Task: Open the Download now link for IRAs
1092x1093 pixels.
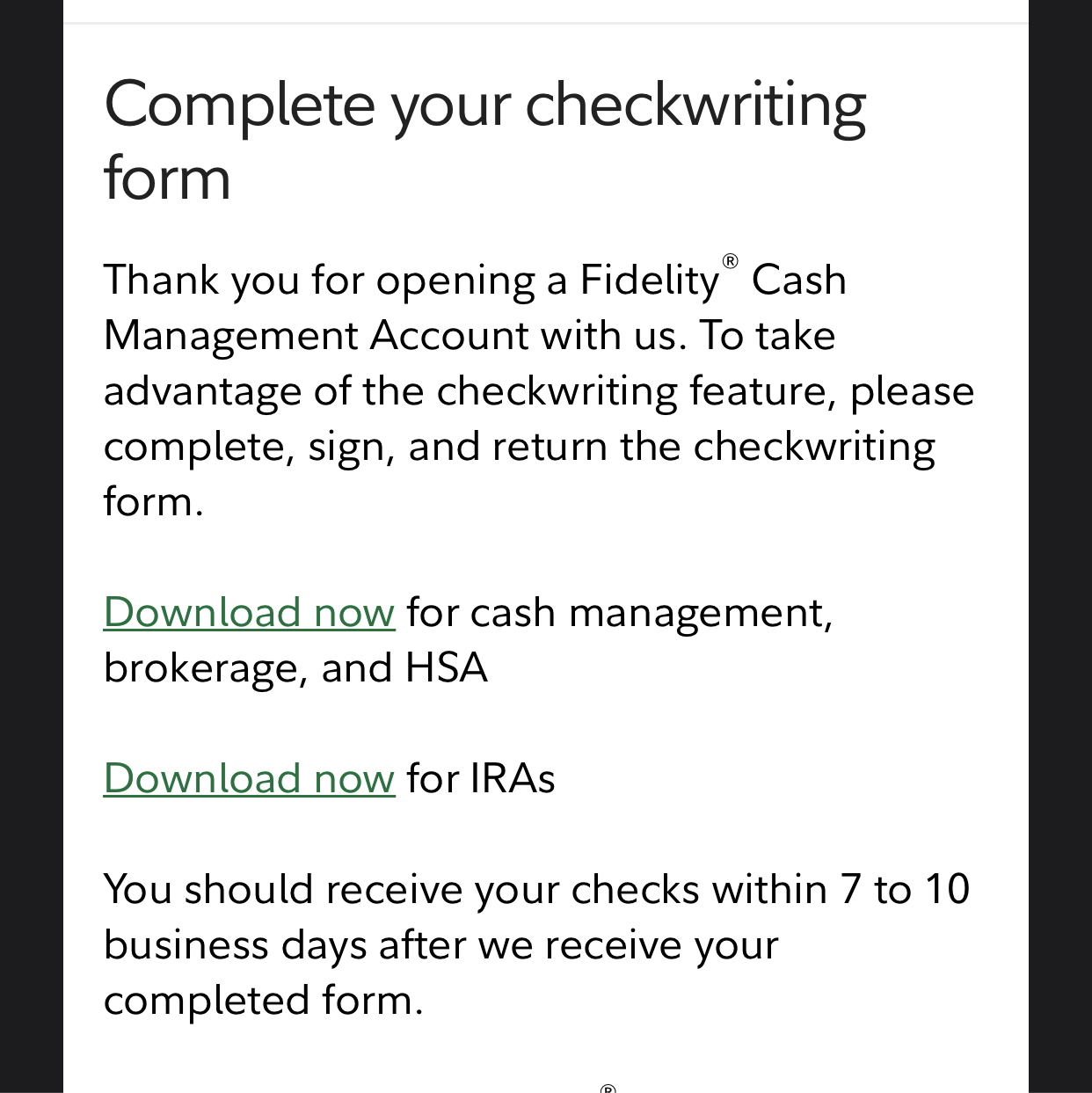Action: (249, 778)
